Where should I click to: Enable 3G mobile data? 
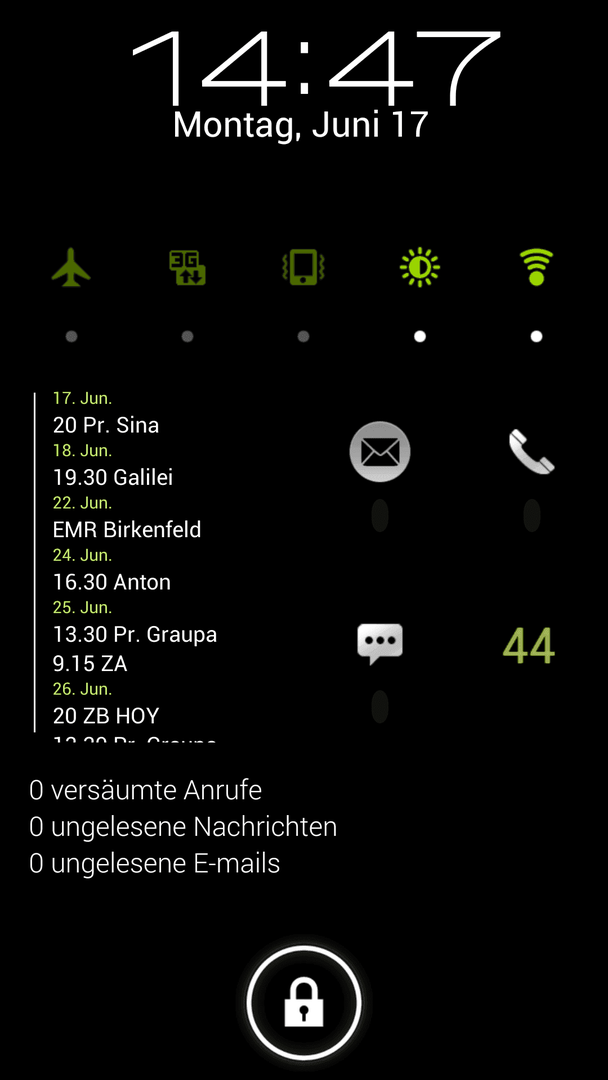187,268
